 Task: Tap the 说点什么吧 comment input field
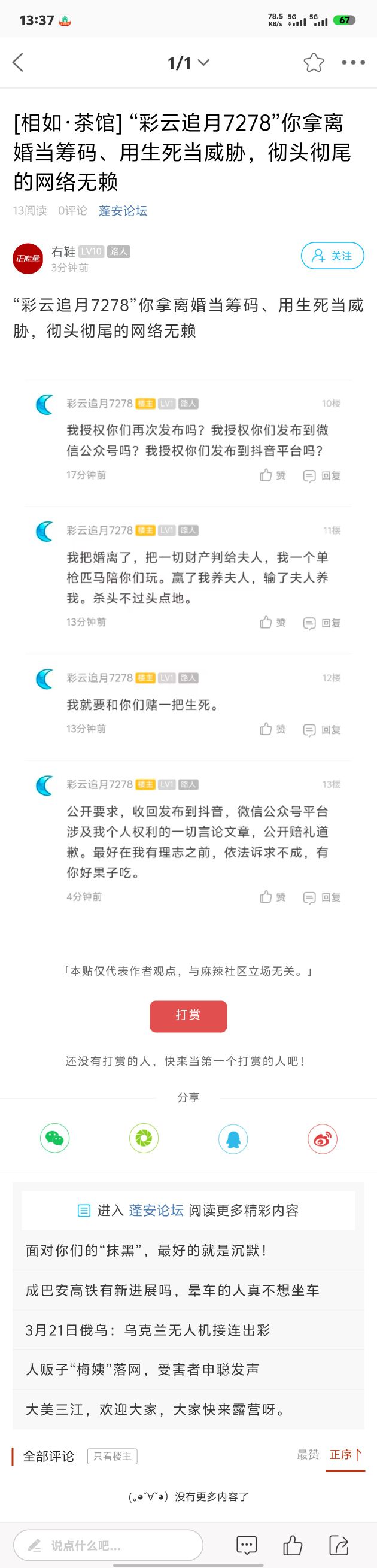coord(108,1545)
